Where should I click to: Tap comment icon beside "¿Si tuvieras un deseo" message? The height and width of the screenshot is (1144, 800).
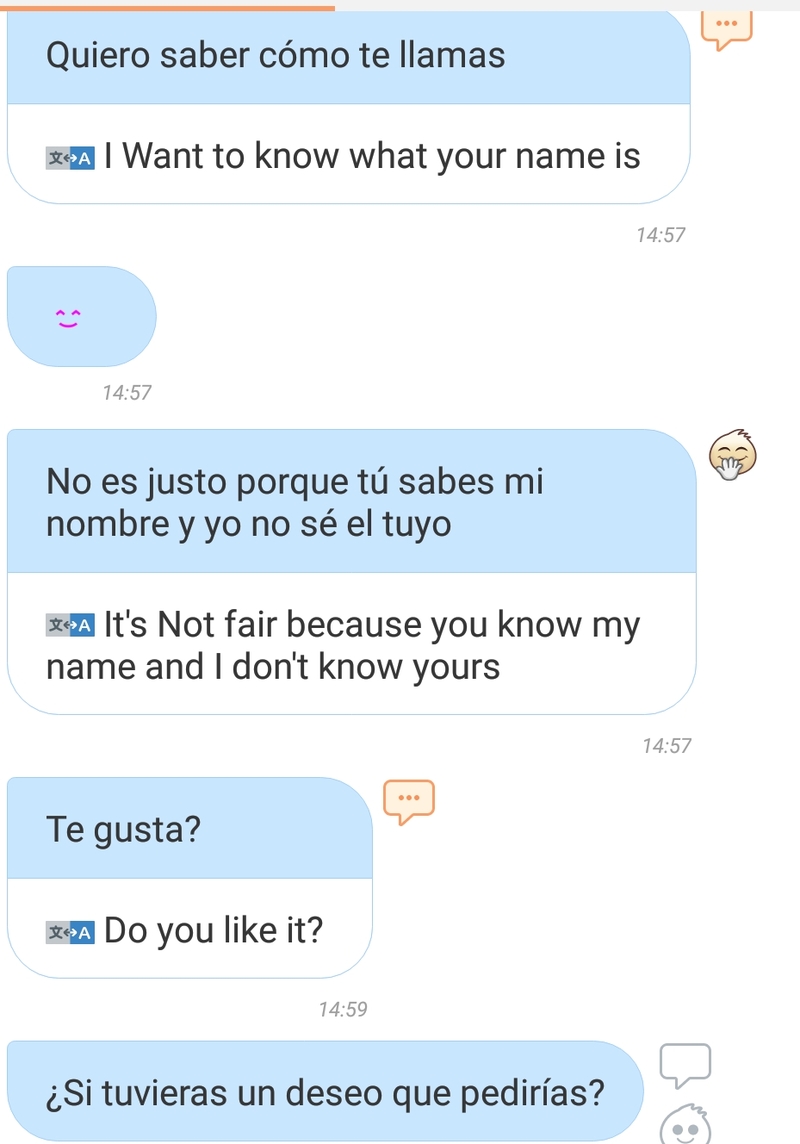pos(685,1066)
